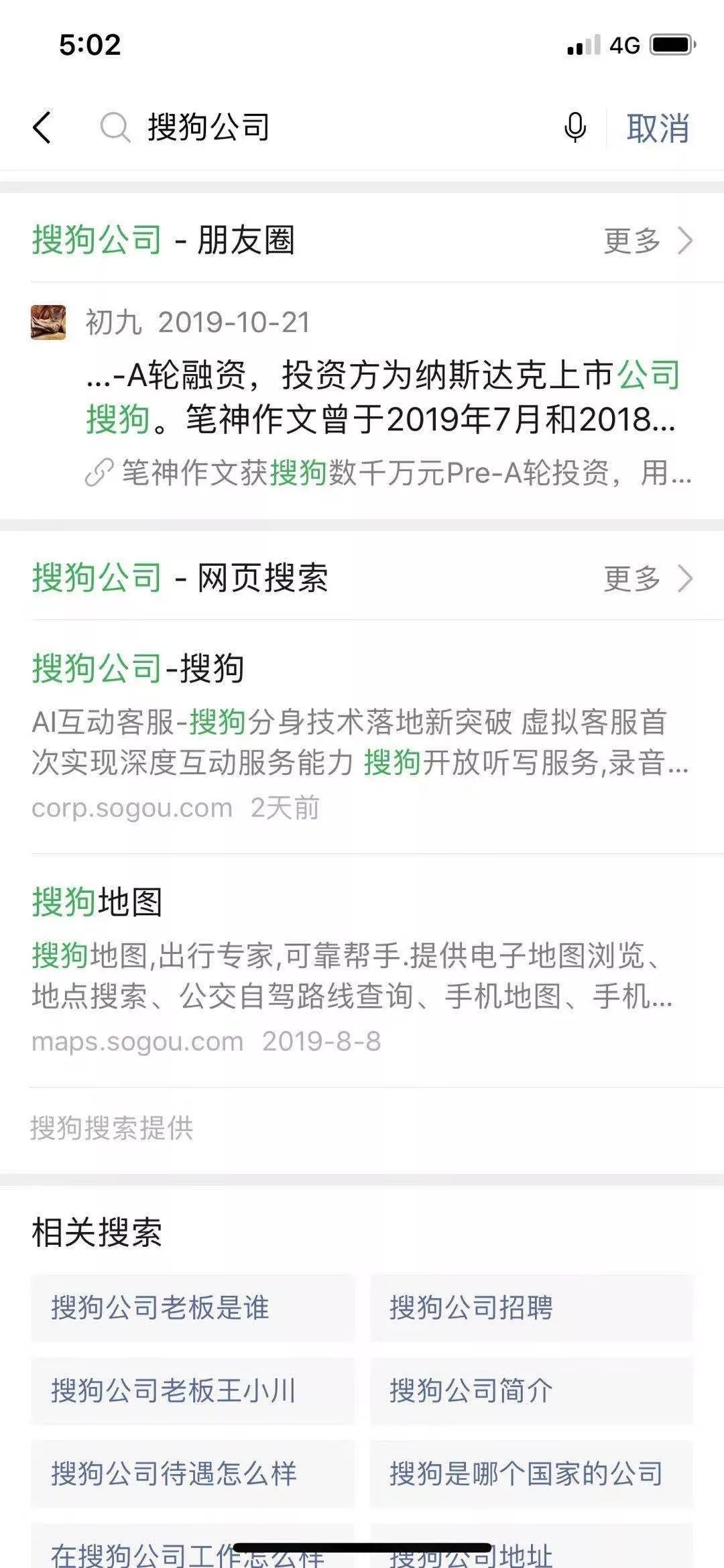The width and height of the screenshot is (724, 1568).
Task: Open the 笔神作文获搜狗数千万元 article
Action: (402, 474)
